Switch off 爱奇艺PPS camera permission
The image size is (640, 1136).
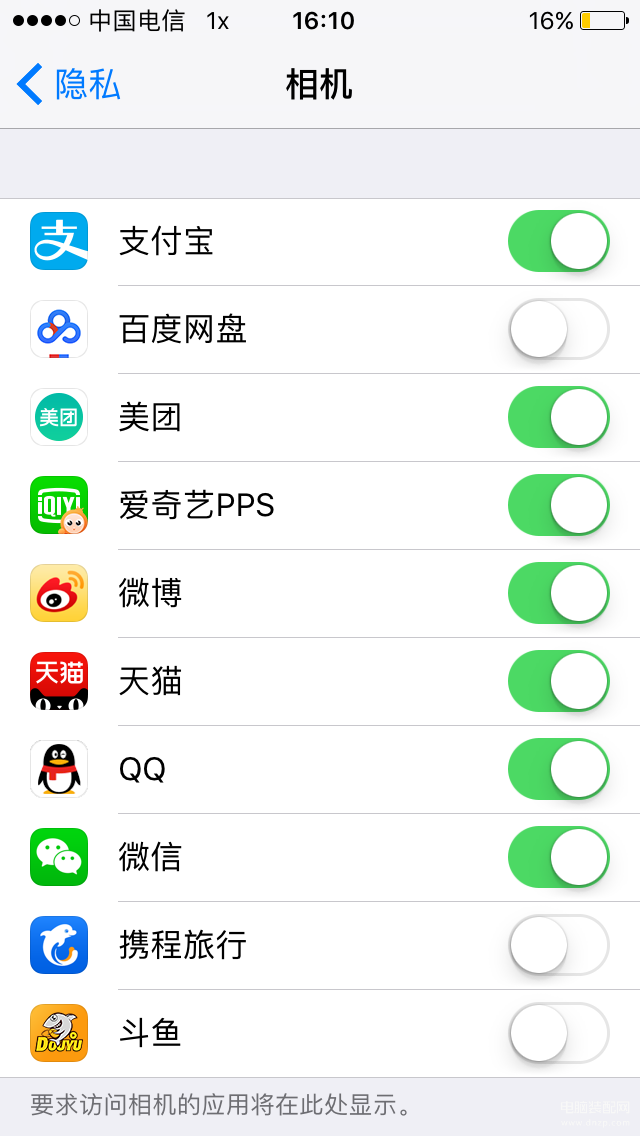point(559,505)
